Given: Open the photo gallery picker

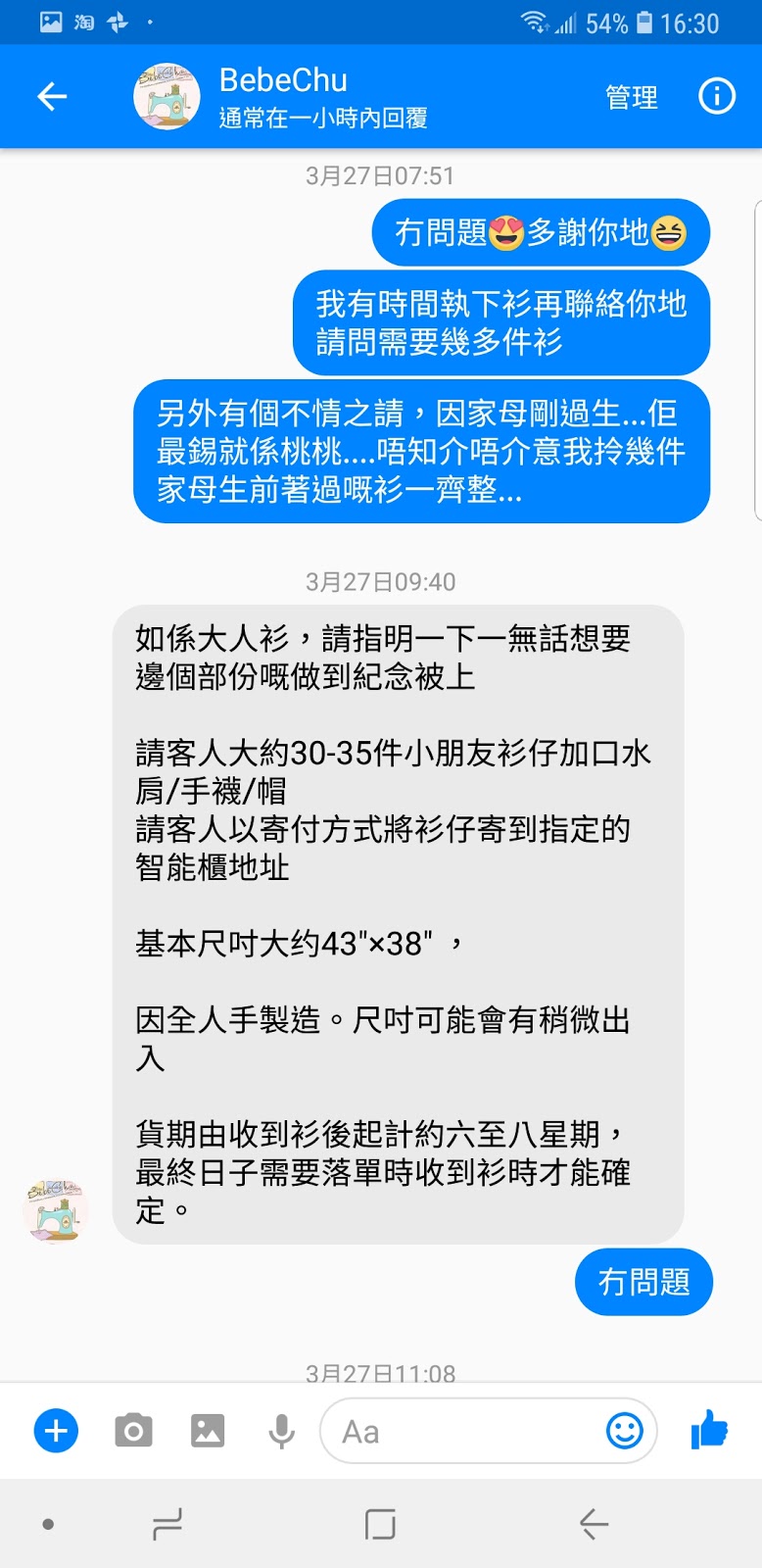Looking at the screenshot, I should tap(208, 1431).
